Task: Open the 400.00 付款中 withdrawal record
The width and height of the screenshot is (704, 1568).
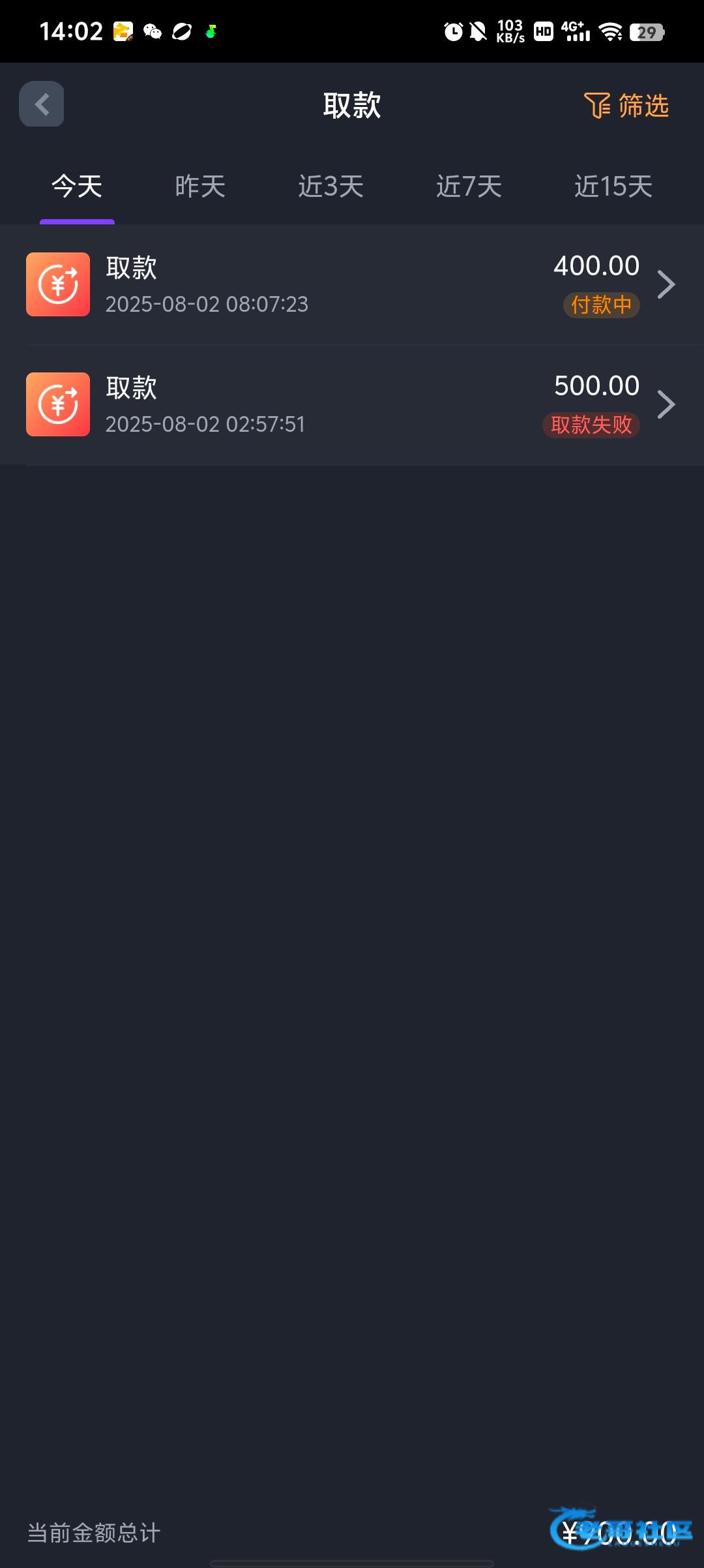Action: pyautogui.click(x=352, y=284)
